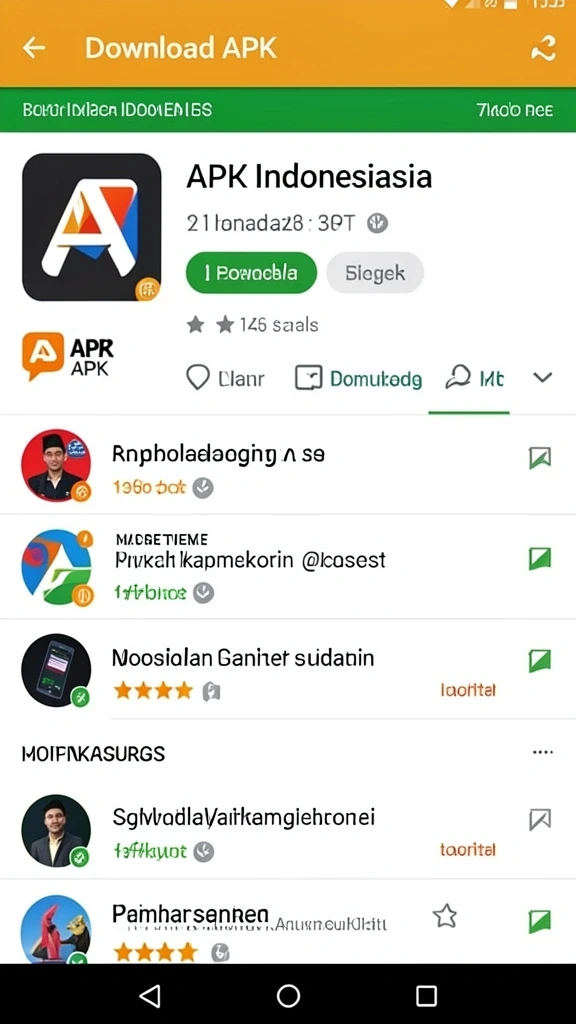Tap the system home button
Image resolution: width=576 pixels, height=1024 pixels.
pos(288,995)
